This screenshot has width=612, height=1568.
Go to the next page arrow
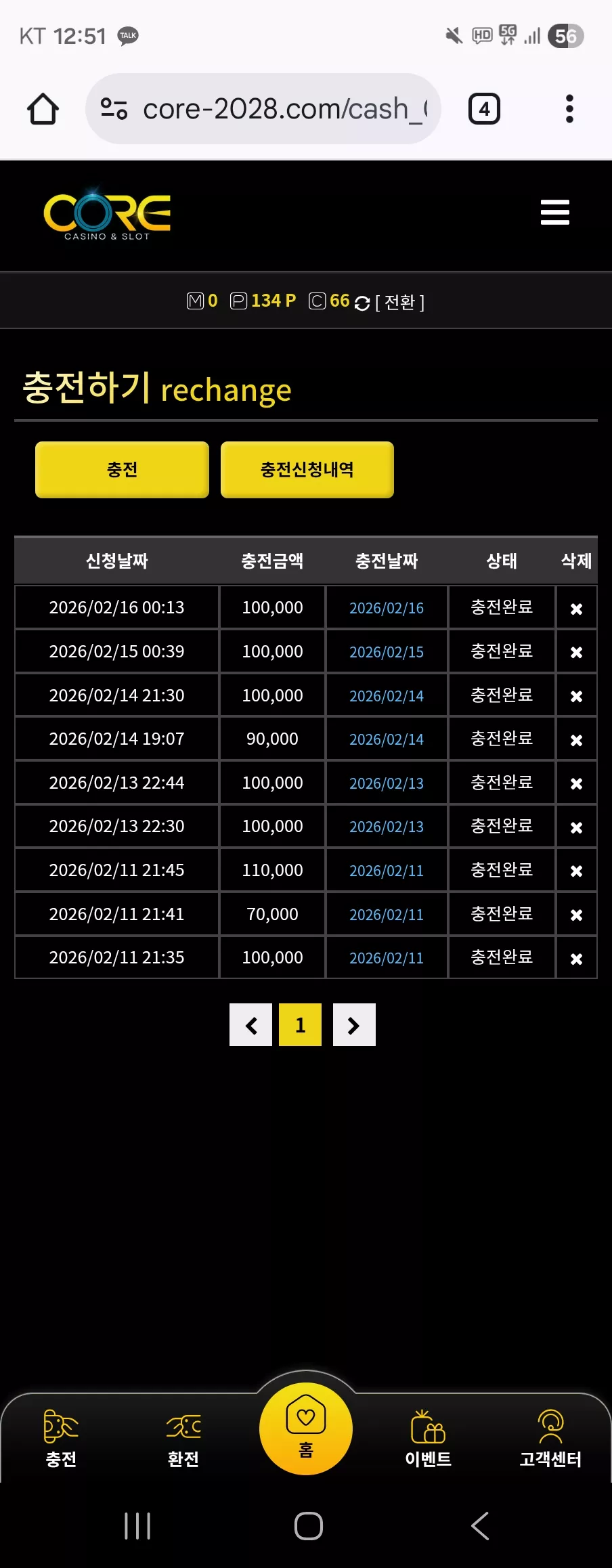(x=354, y=1025)
